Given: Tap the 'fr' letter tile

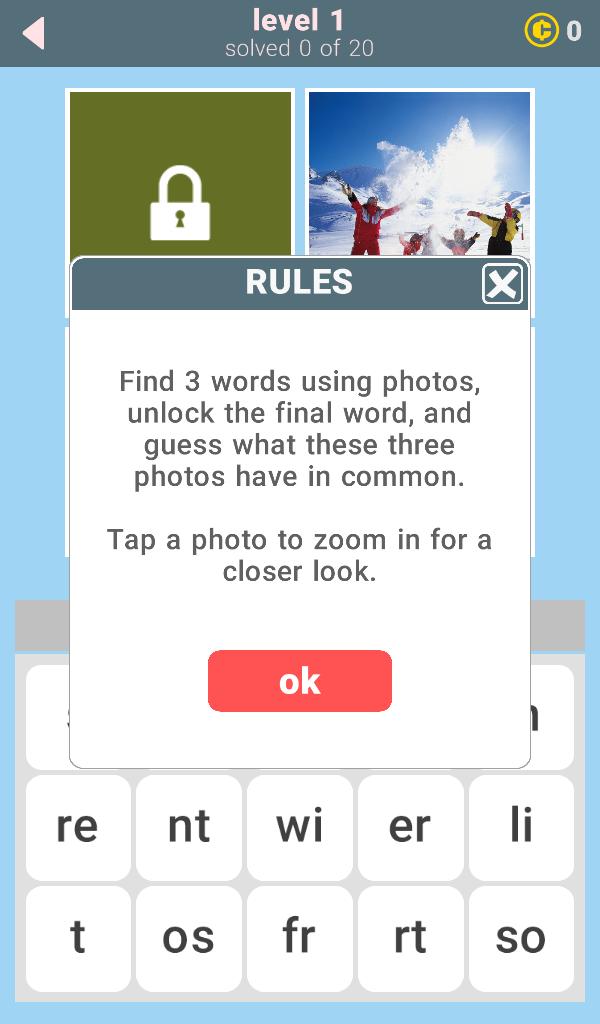Looking at the screenshot, I should [x=300, y=938].
